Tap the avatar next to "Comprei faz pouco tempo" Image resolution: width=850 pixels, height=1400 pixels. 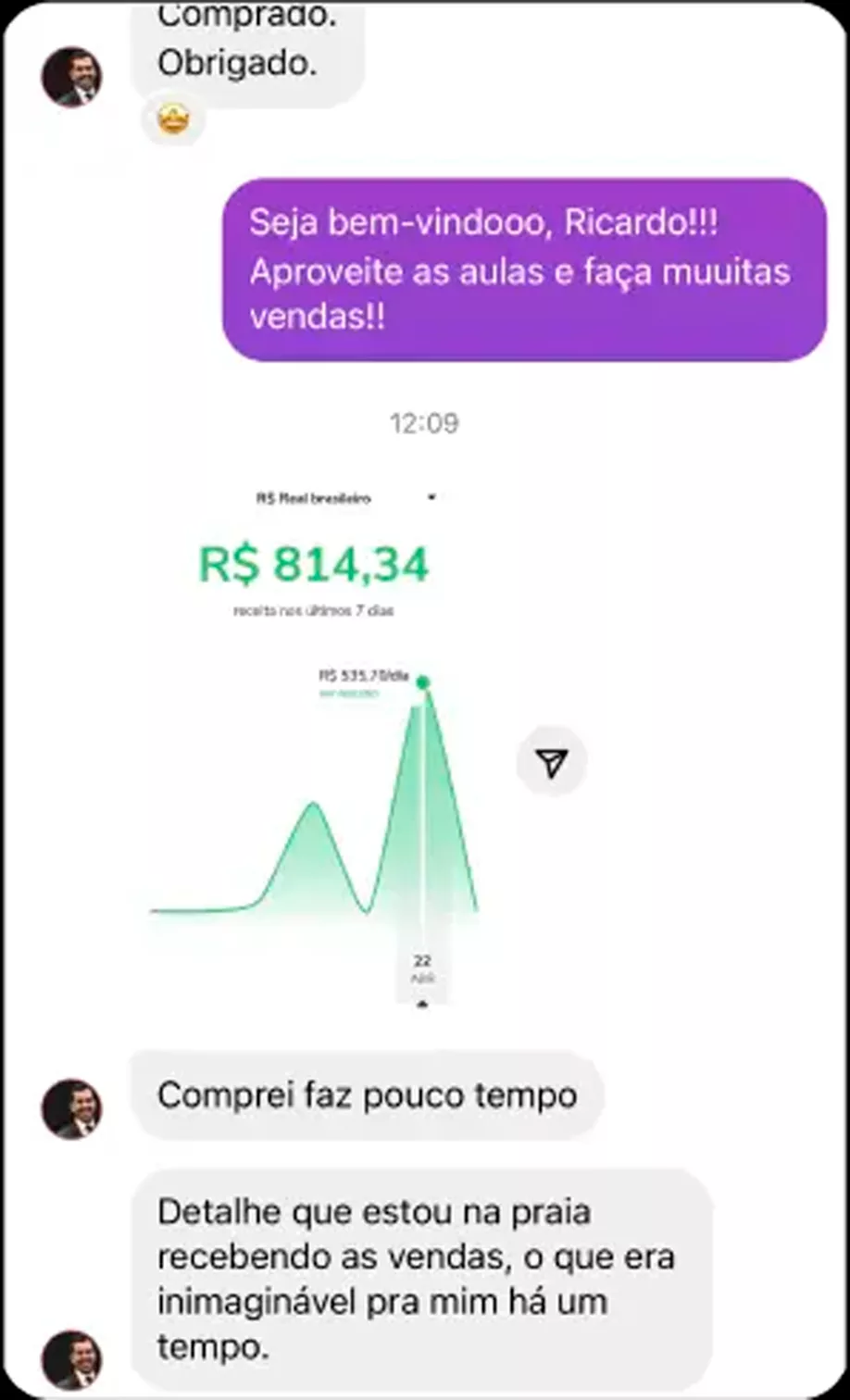coord(71,1108)
